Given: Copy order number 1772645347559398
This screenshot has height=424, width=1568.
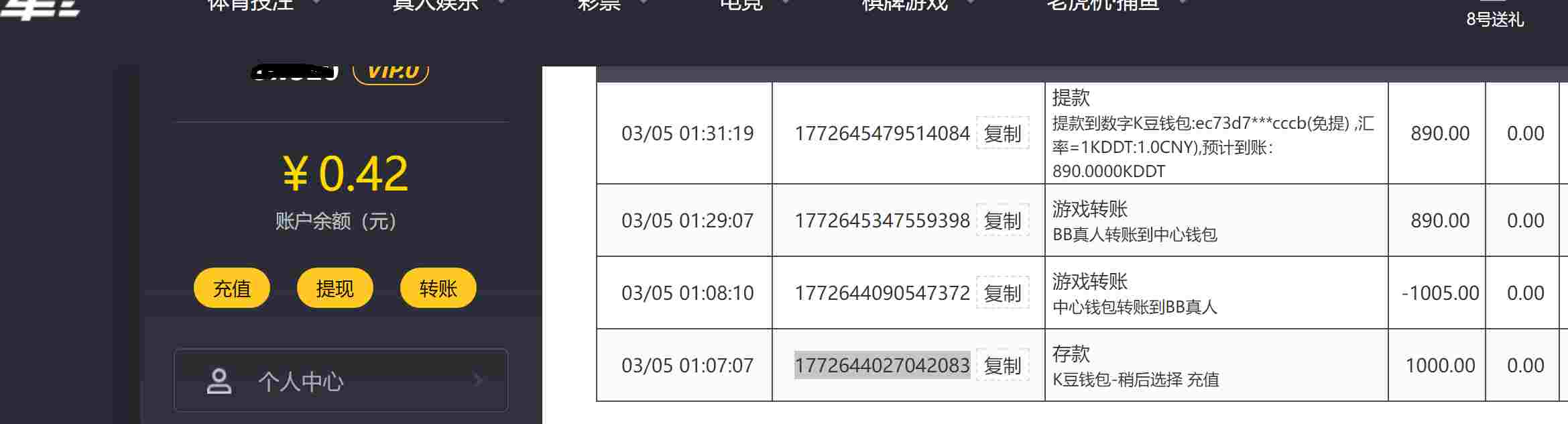Looking at the screenshot, I should [1002, 221].
